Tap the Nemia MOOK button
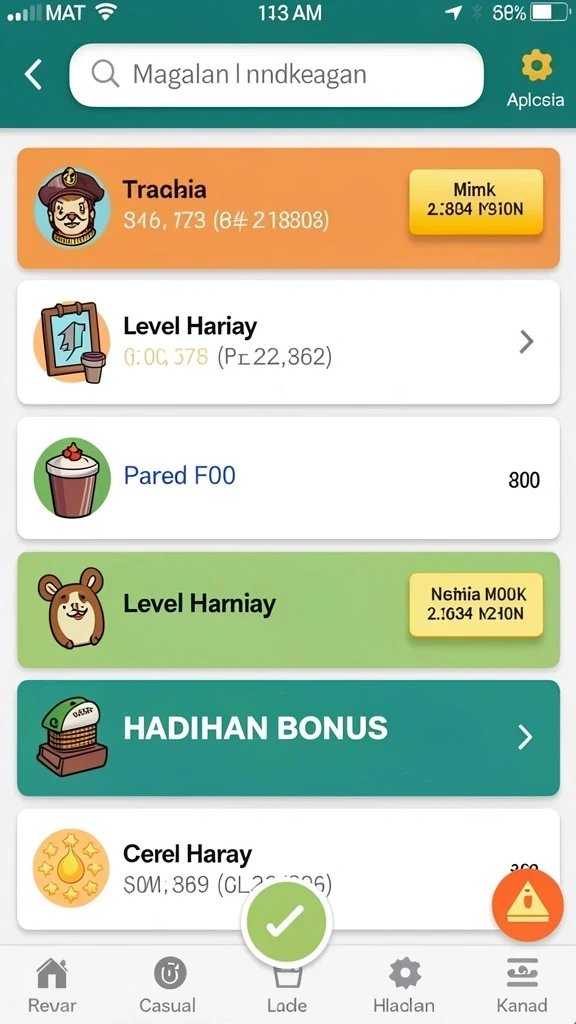576x1024 pixels. (x=476, y=605)
